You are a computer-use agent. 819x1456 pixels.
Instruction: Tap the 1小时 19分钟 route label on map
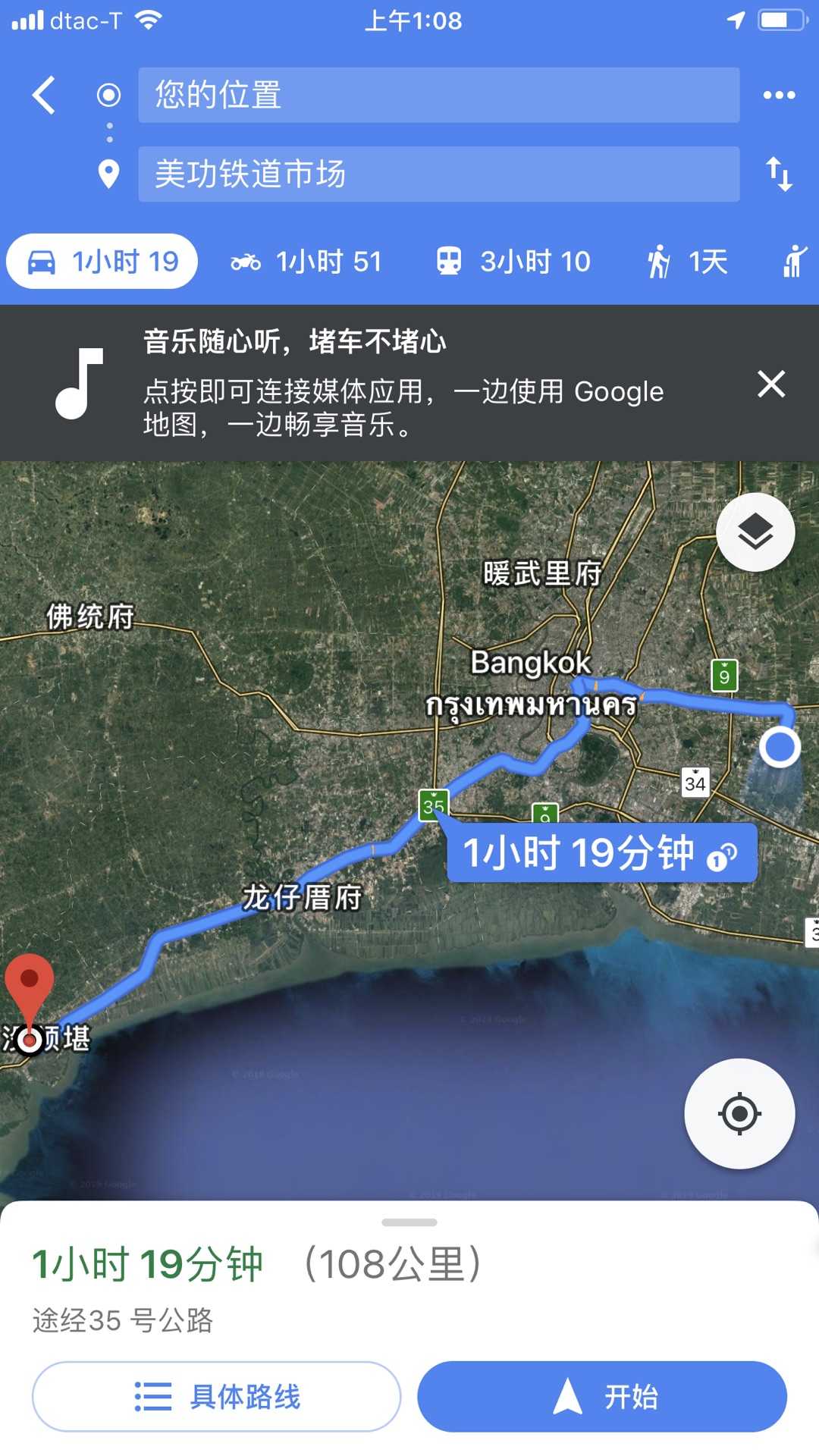click(601, 853)
